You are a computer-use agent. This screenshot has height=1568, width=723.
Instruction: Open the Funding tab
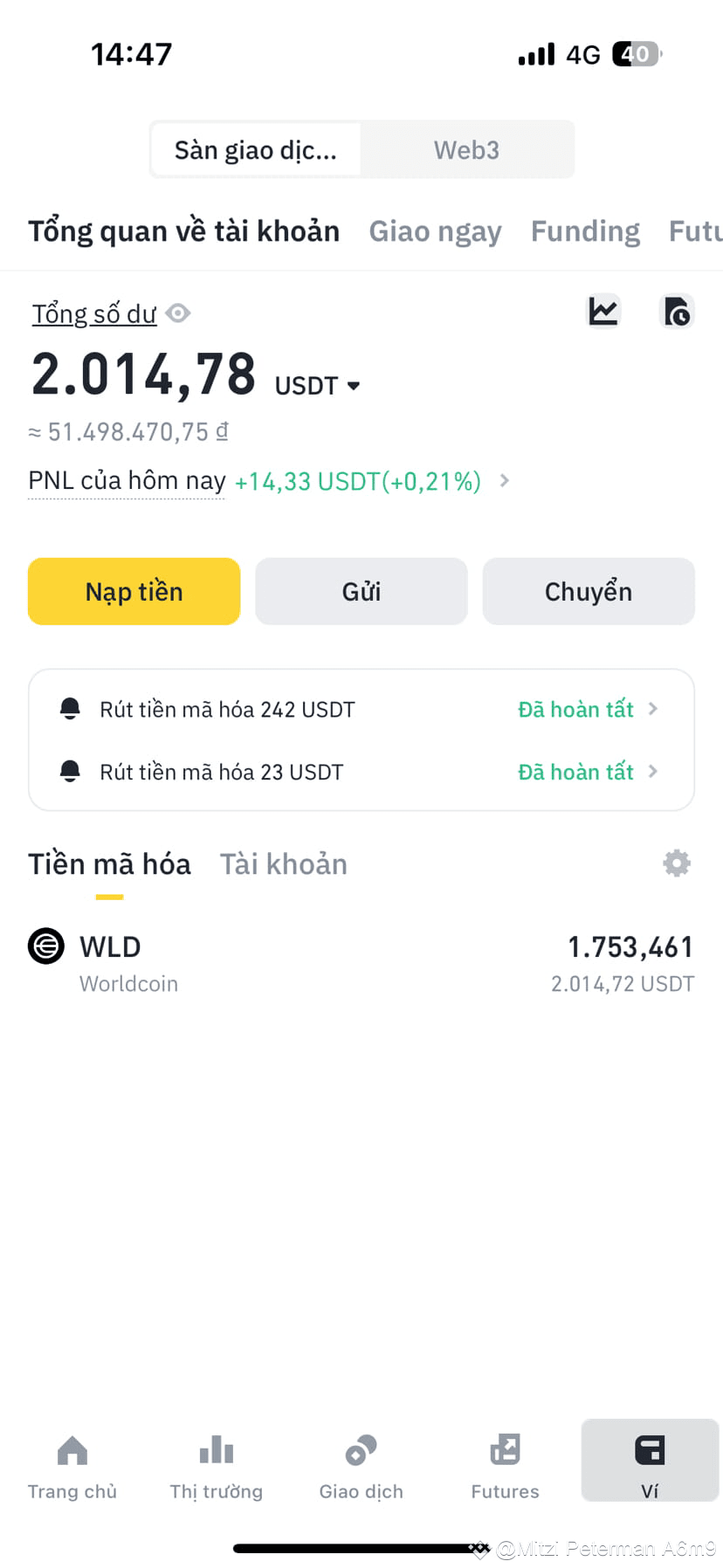coord(585,231)
